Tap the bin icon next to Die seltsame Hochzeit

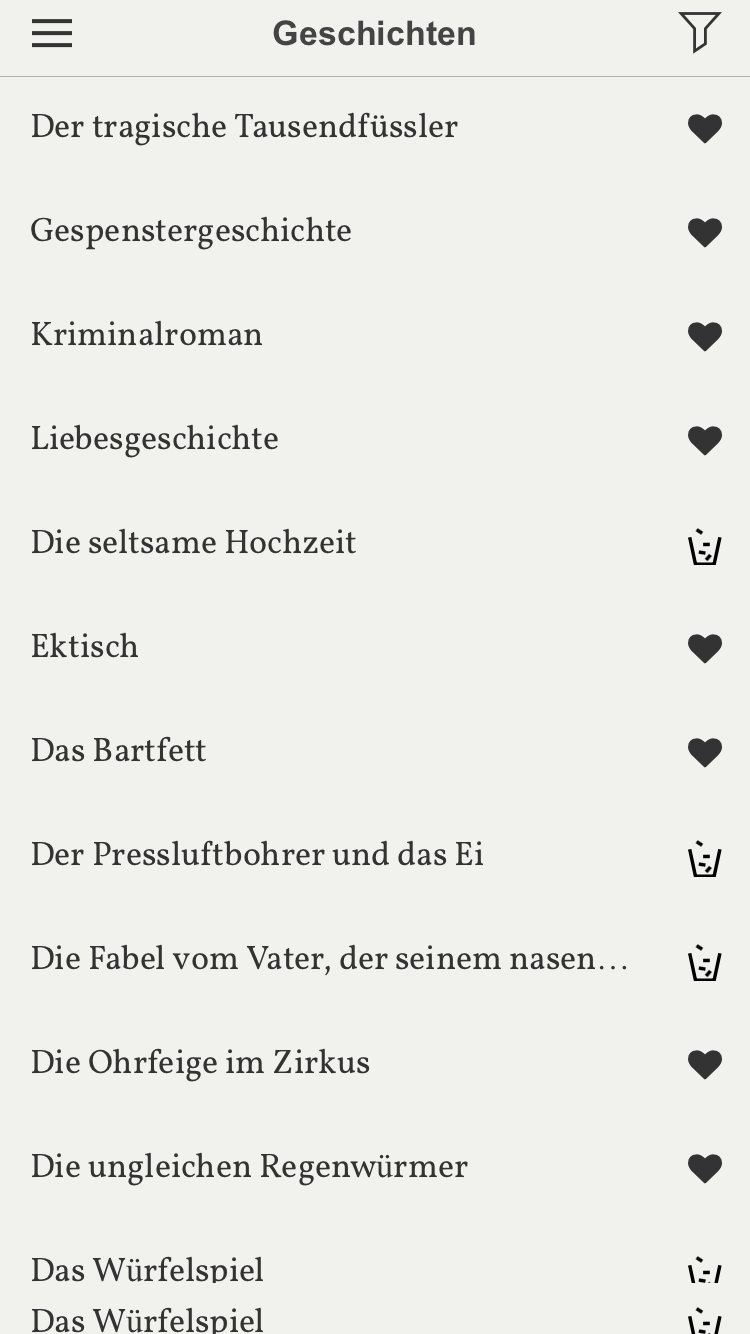705,545
